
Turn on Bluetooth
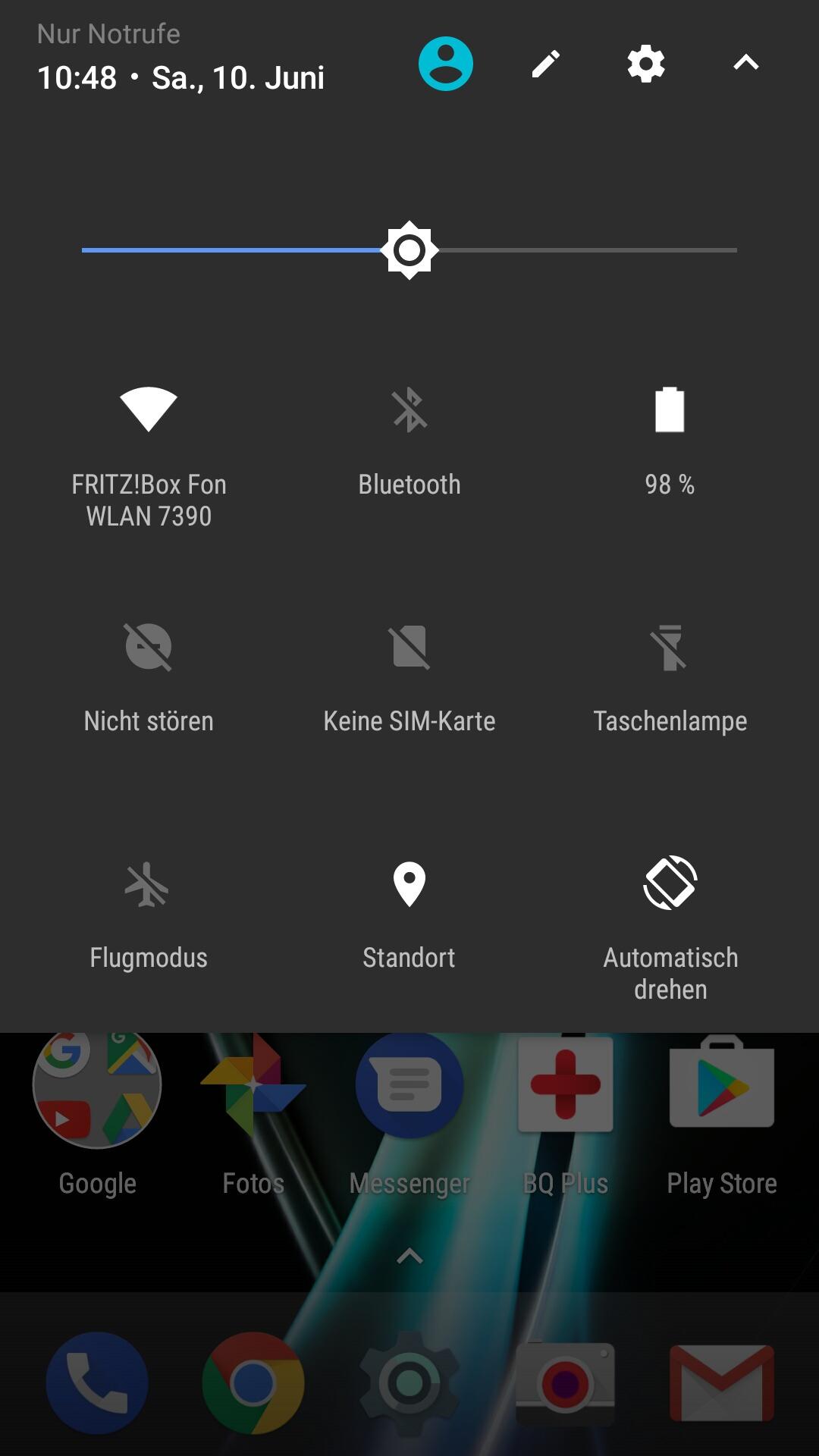point(409,410)
